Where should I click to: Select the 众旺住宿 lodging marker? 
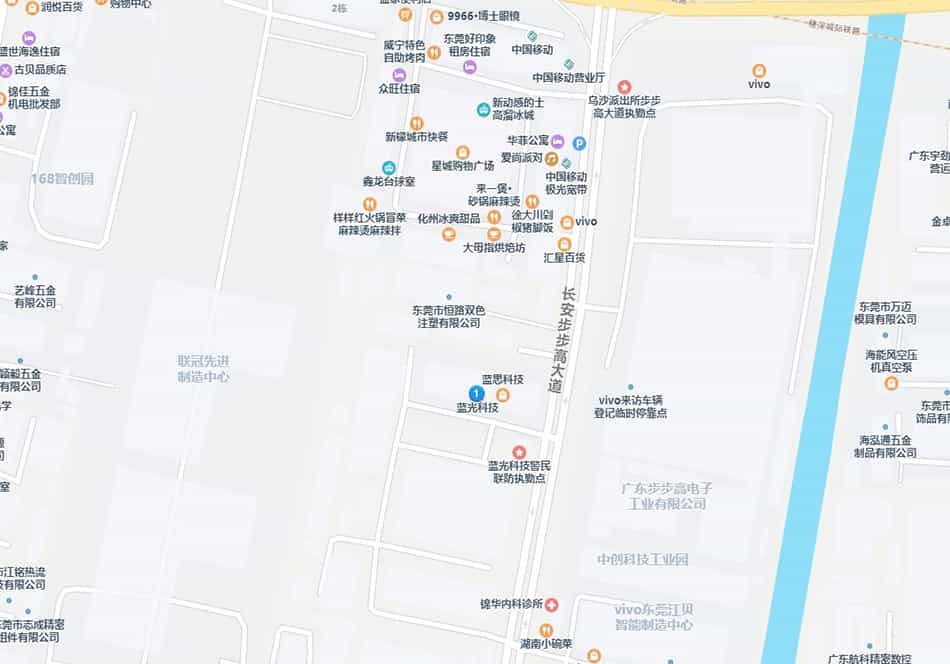[399, 75]
